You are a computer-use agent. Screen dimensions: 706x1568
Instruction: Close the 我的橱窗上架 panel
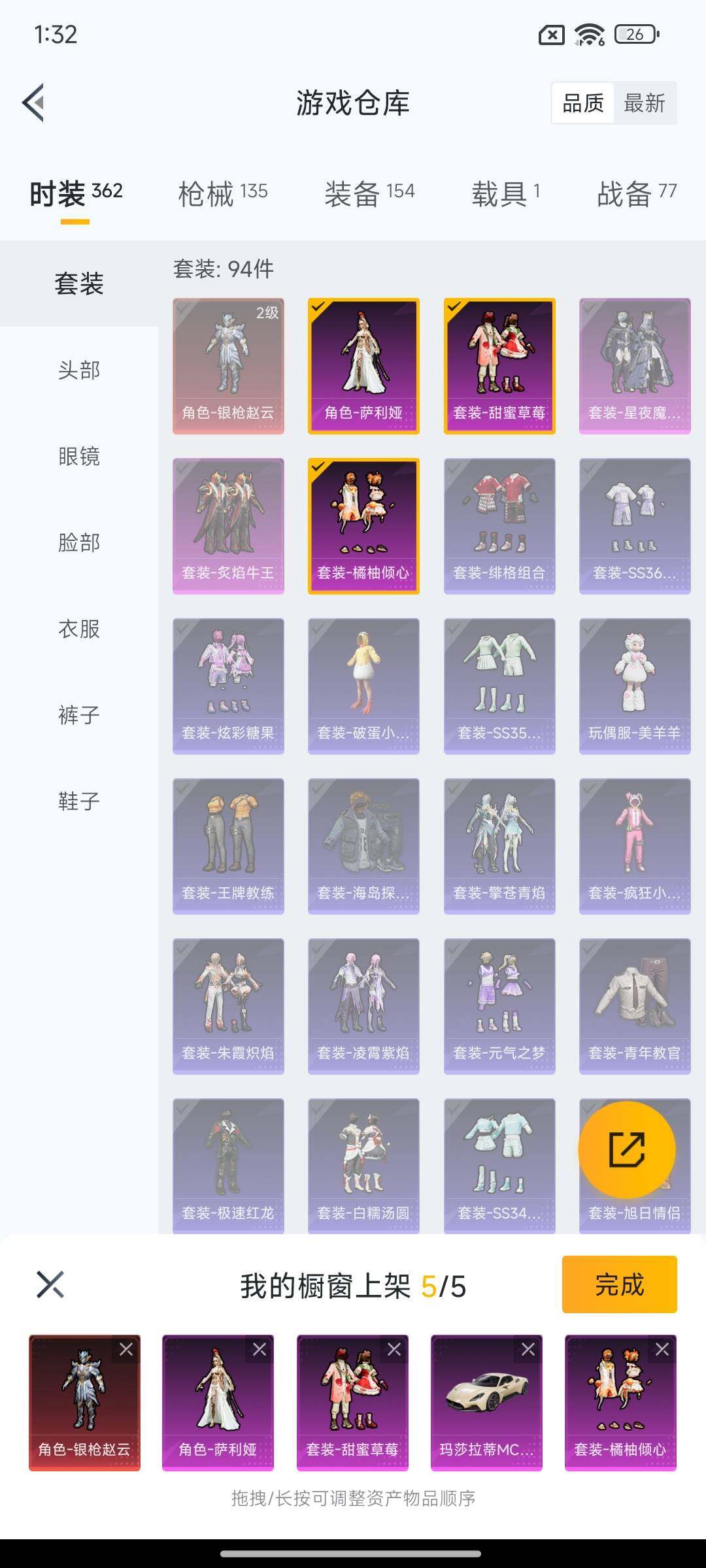point(50,1284)
